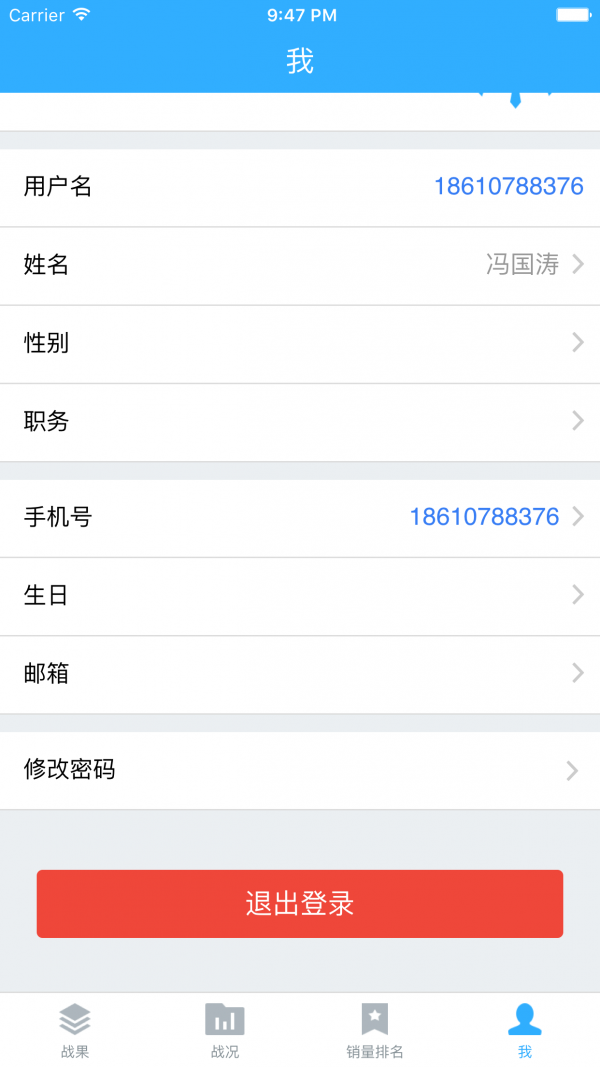Switch to the 战果 tab

[75, 1030]
